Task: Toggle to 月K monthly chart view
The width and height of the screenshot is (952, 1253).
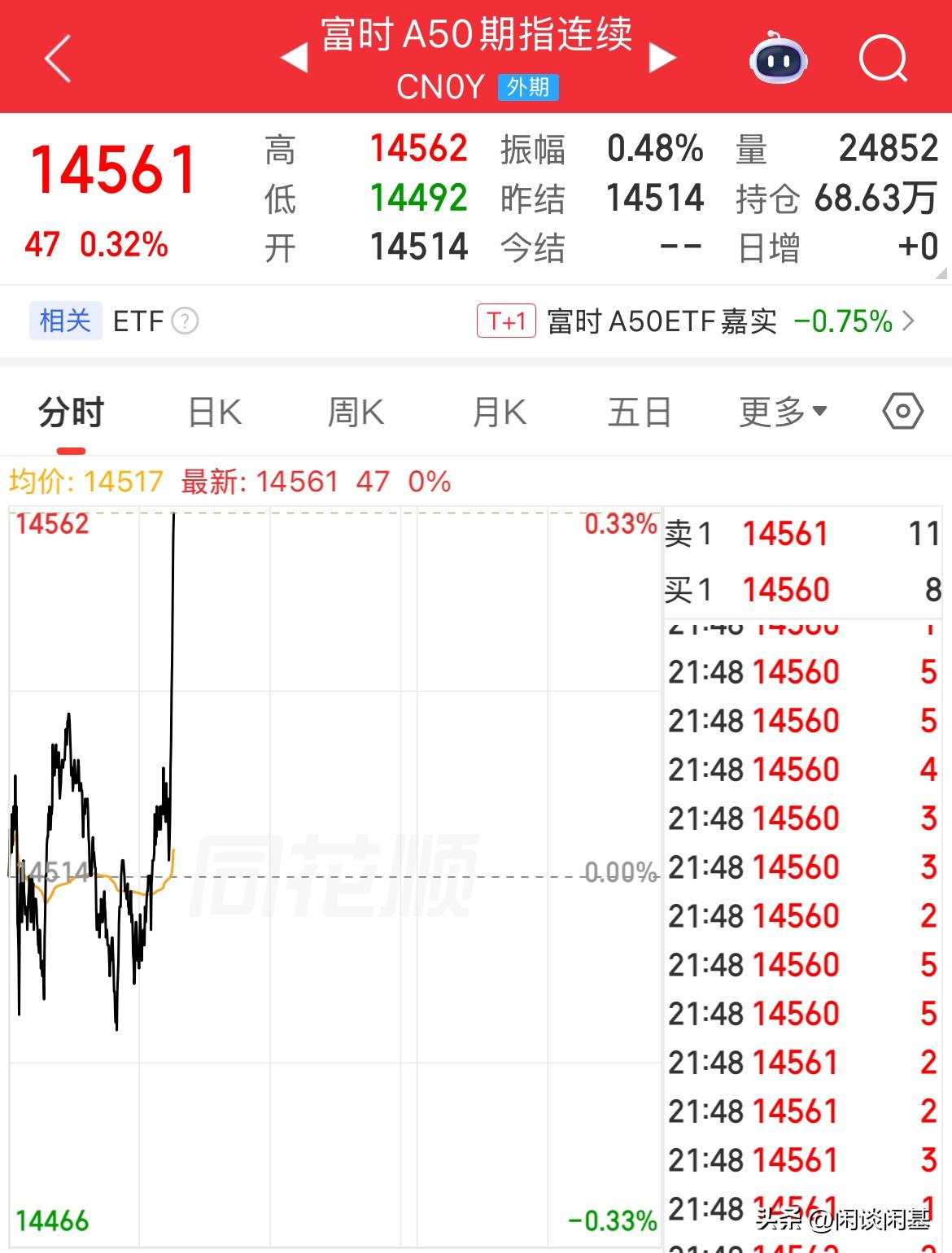Action: click(x=498, y=412)
